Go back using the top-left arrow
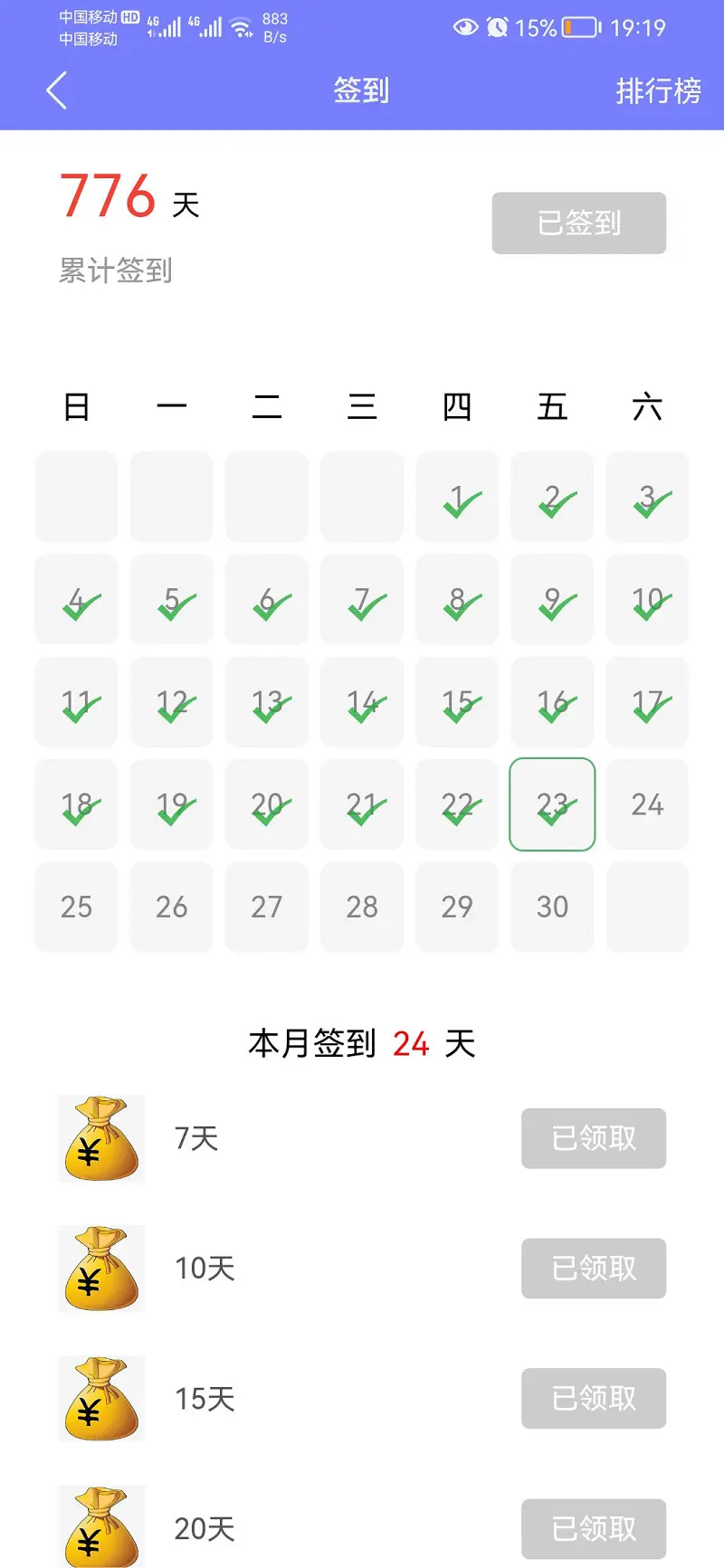The height and width of the screenshot is (1568, 724). pyautogui.click(x=56, y=90)
